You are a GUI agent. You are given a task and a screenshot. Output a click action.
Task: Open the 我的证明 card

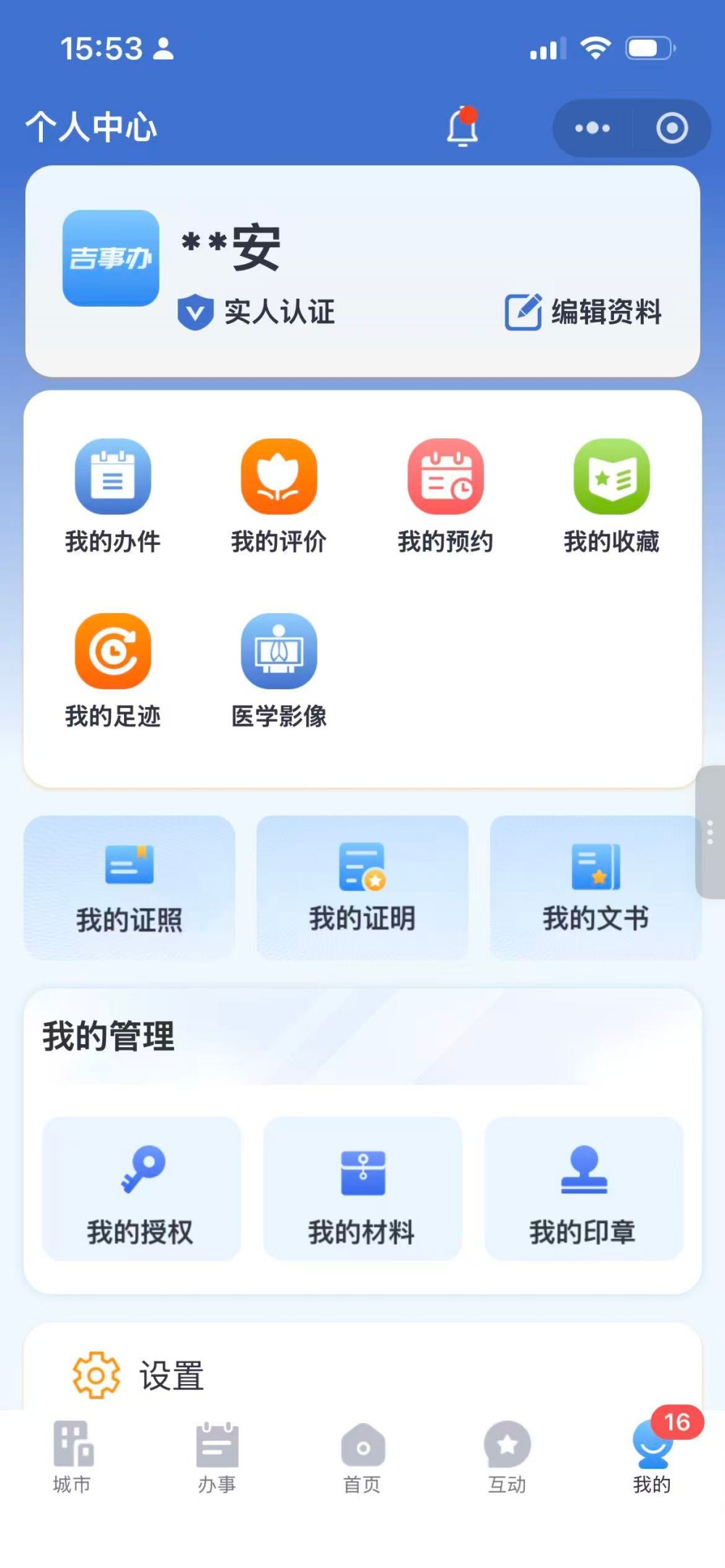point(362,888)
